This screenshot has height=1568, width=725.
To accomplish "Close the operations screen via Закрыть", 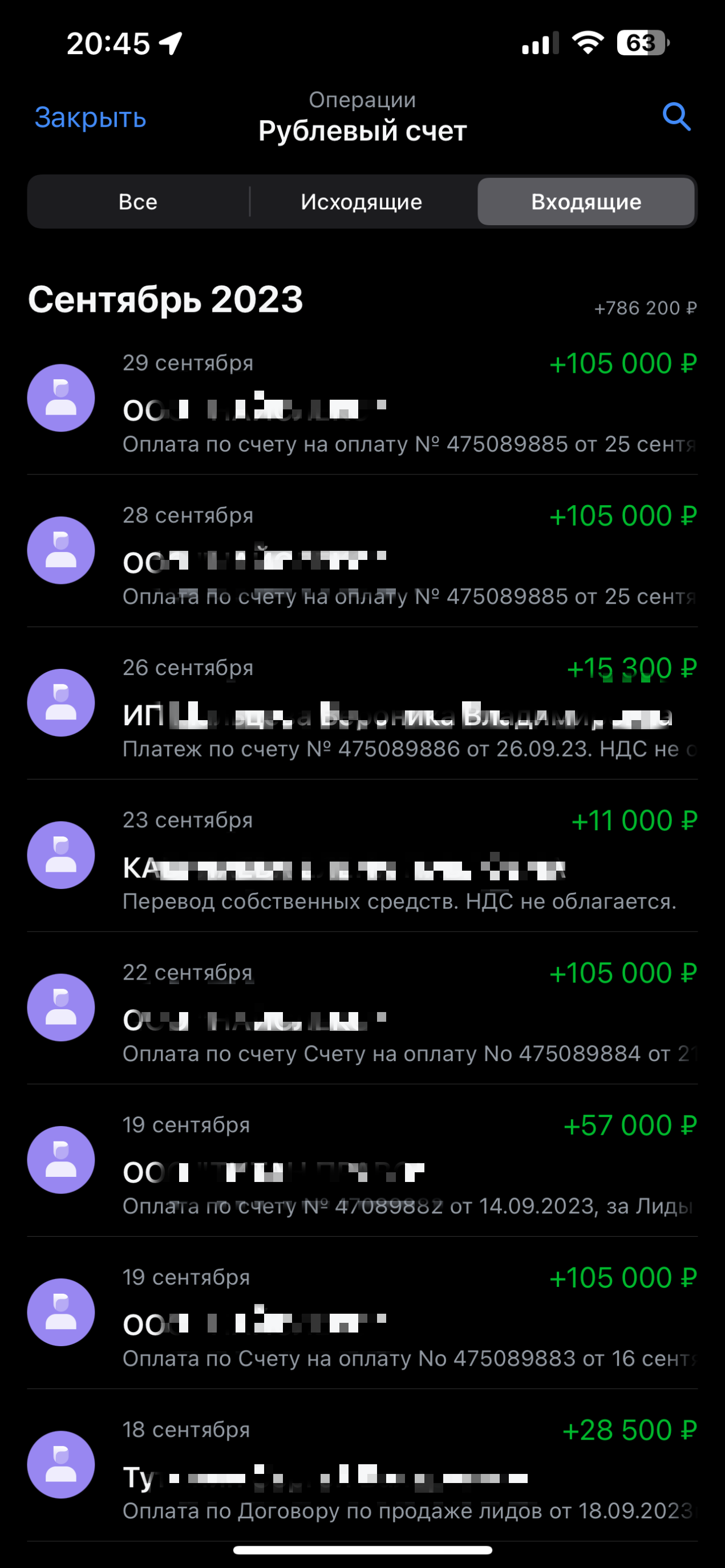I will point(90,117).
